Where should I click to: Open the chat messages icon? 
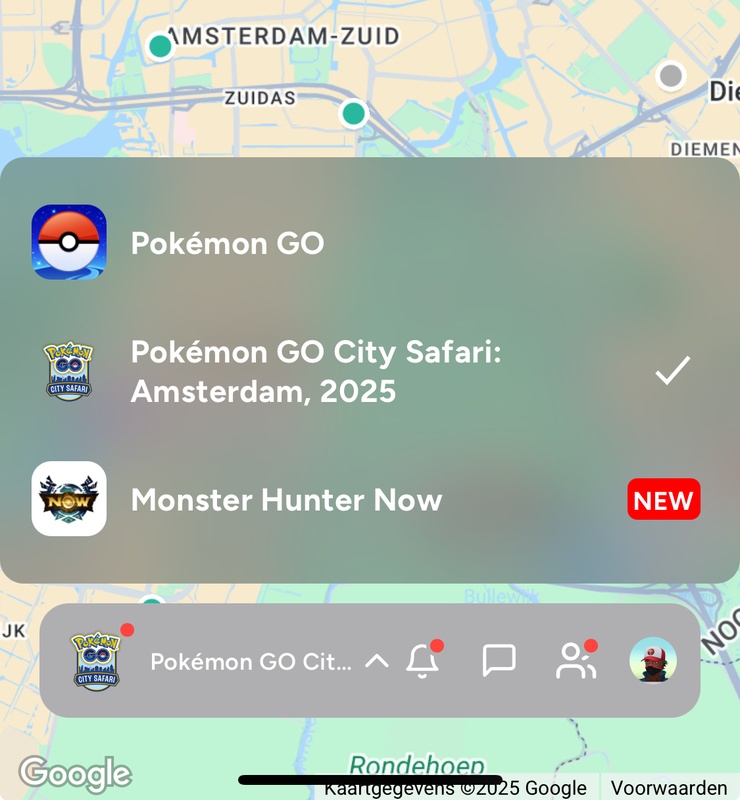pyautogui.click(x=499, y=660)
